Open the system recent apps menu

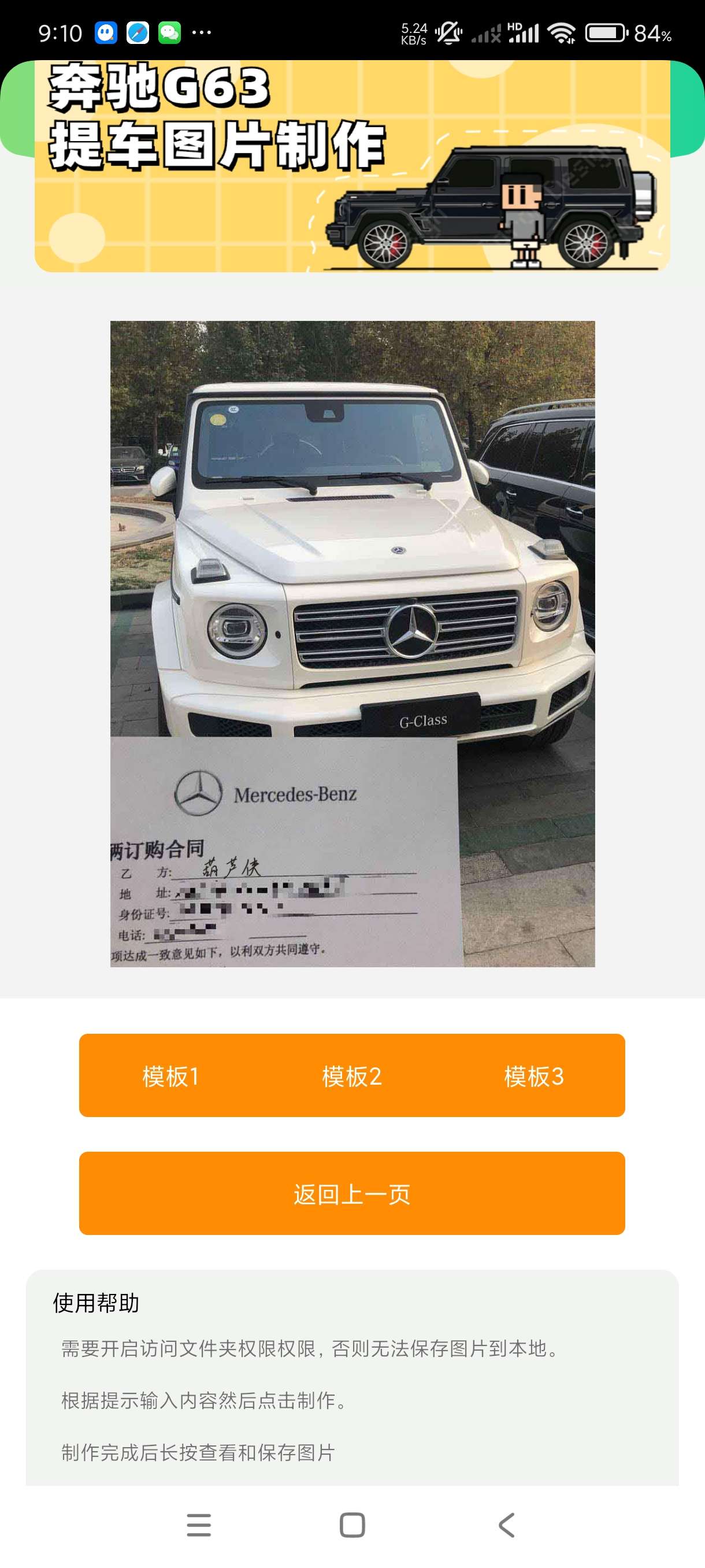click(x=199, y=1525)
